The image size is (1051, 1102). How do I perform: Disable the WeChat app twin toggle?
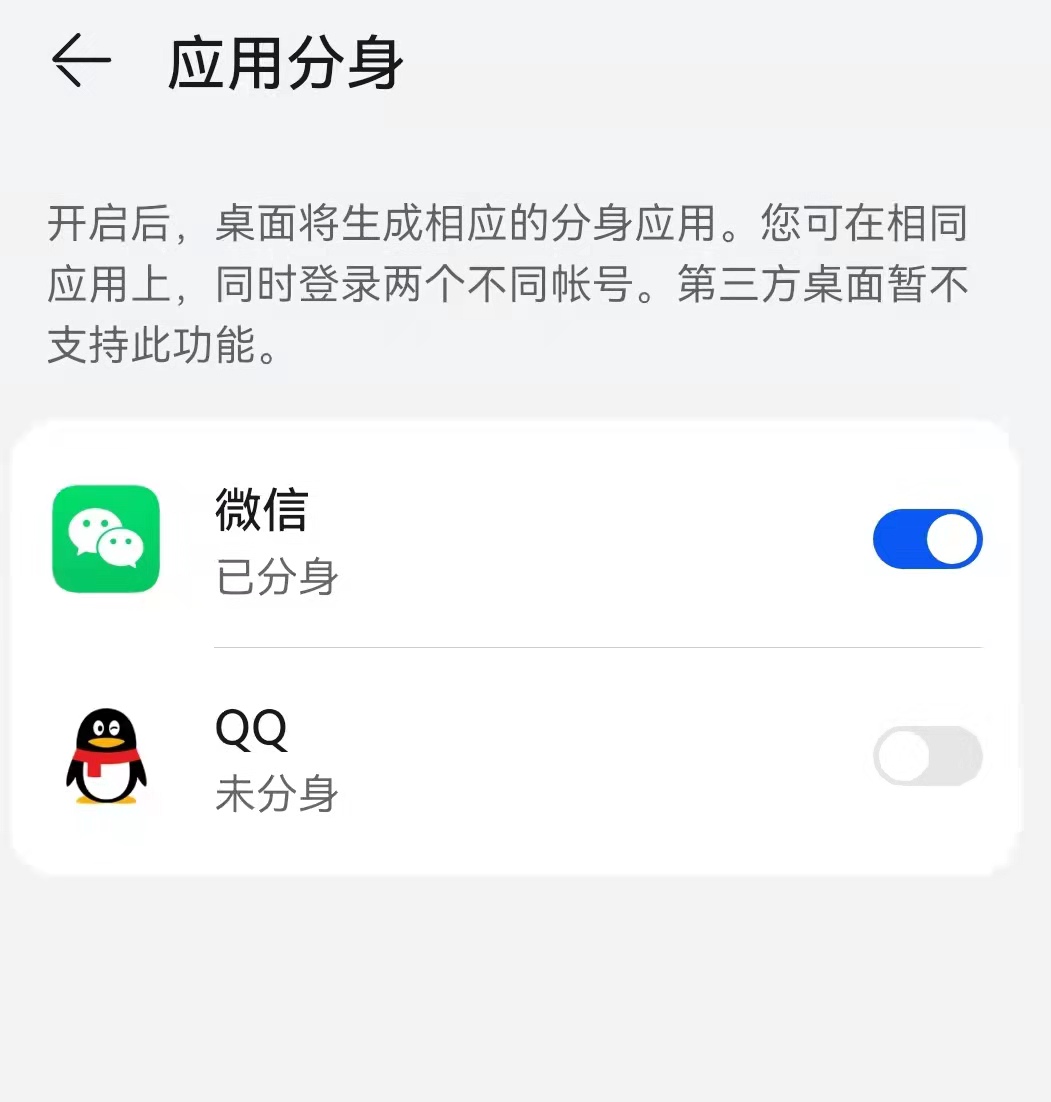pos(927,538)
